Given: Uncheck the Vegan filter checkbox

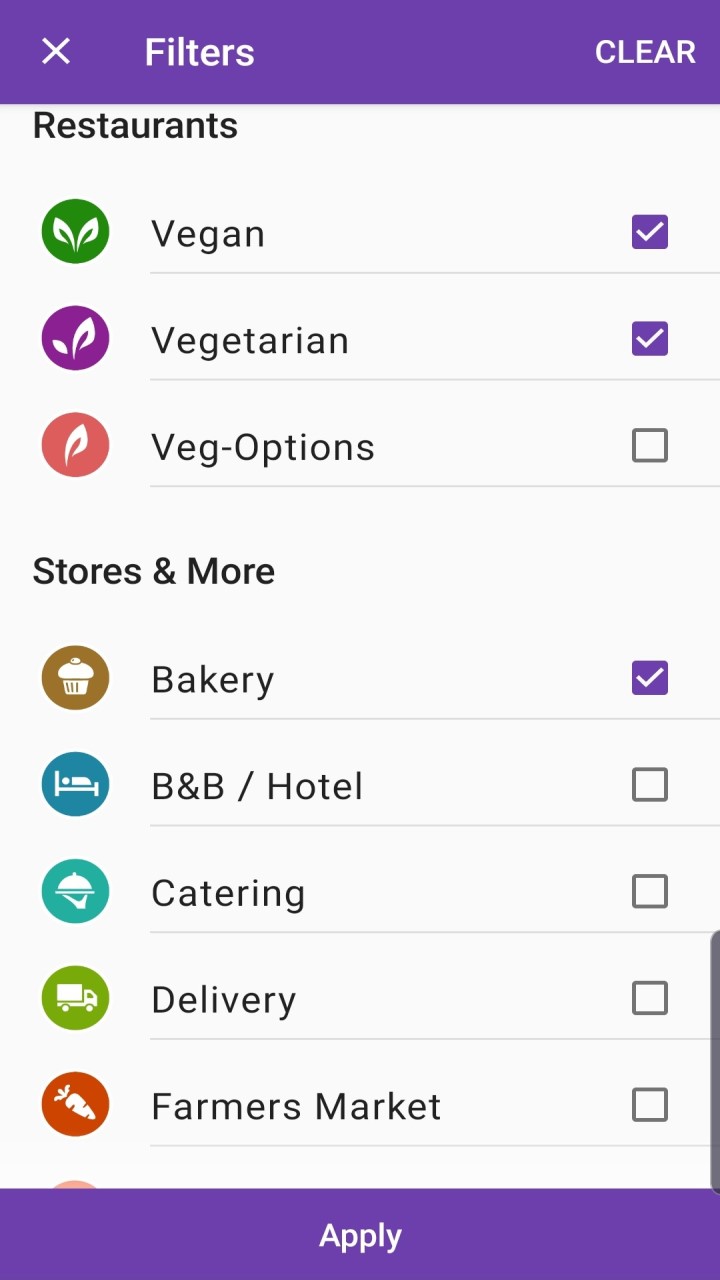Looking at the screenshot, I should click(x=649, y=231).
